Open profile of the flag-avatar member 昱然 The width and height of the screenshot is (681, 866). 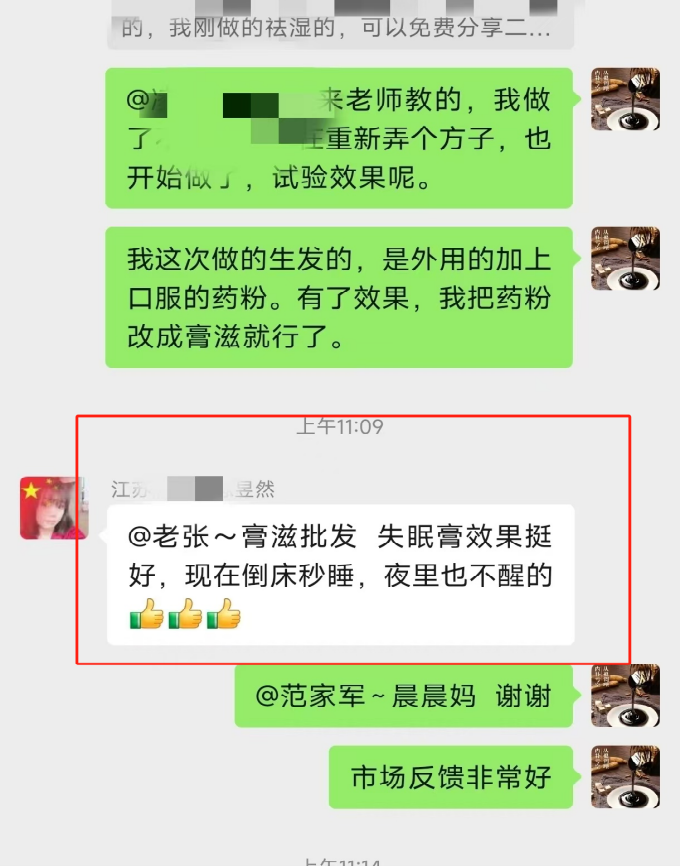53,508
